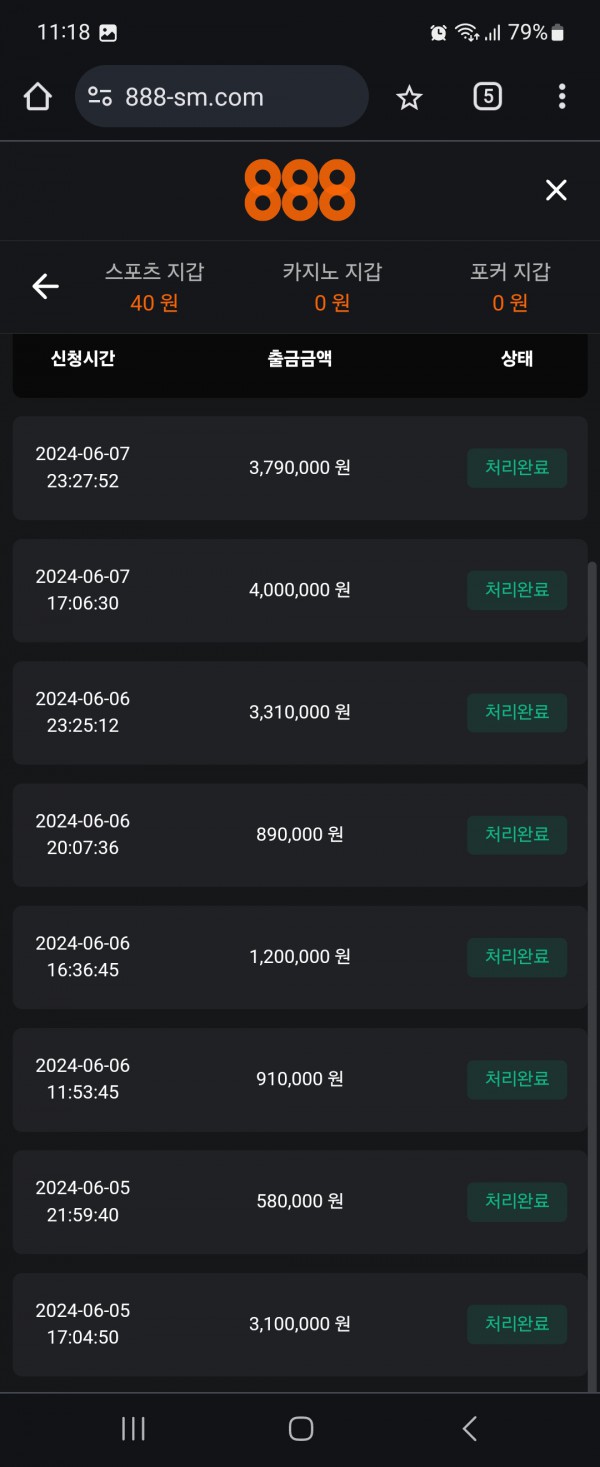Close the panel with the X icon
Image resolution: width=600 pixels, height=1467 pixels.
tap(556, 190)
